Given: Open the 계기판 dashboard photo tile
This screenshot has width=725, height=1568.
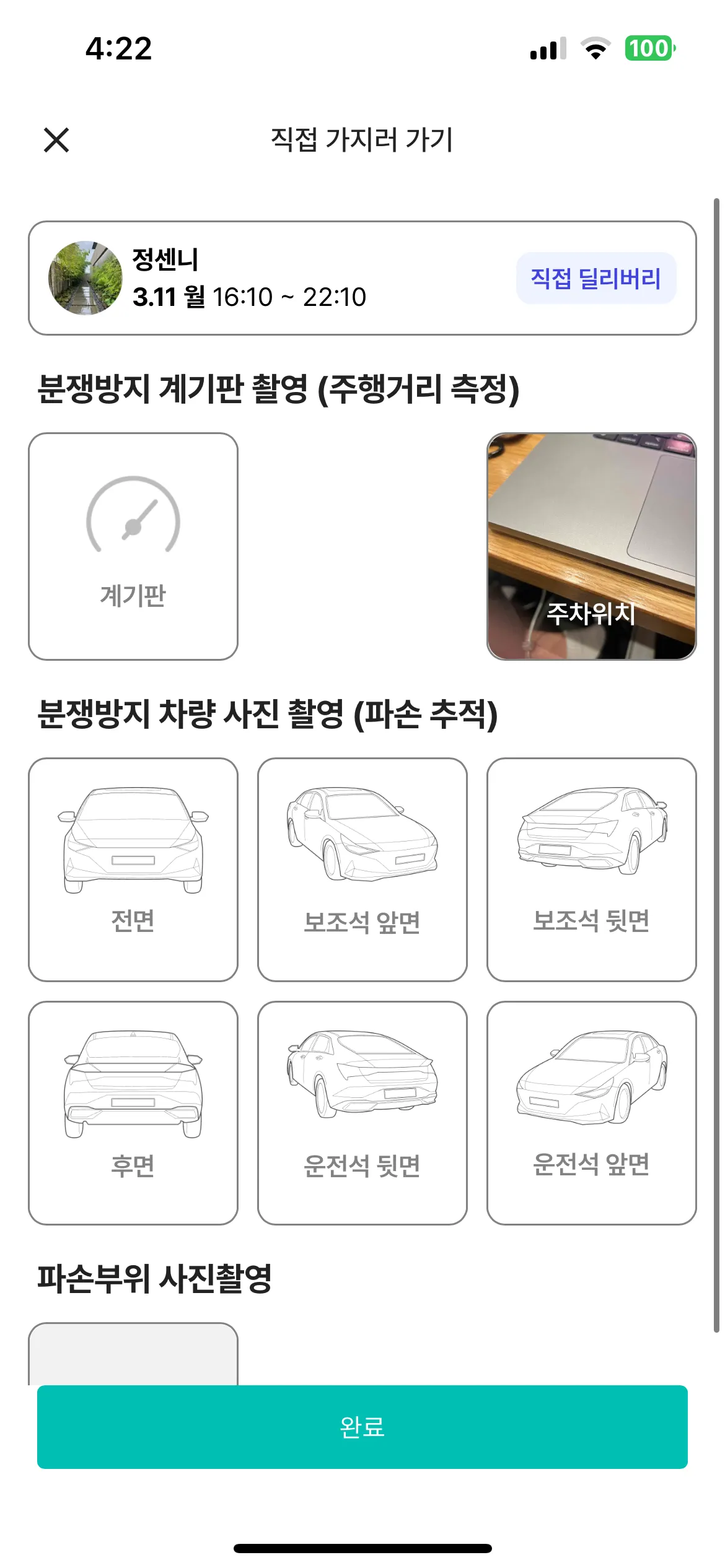Looking at the screenshot, I should 133,546.
